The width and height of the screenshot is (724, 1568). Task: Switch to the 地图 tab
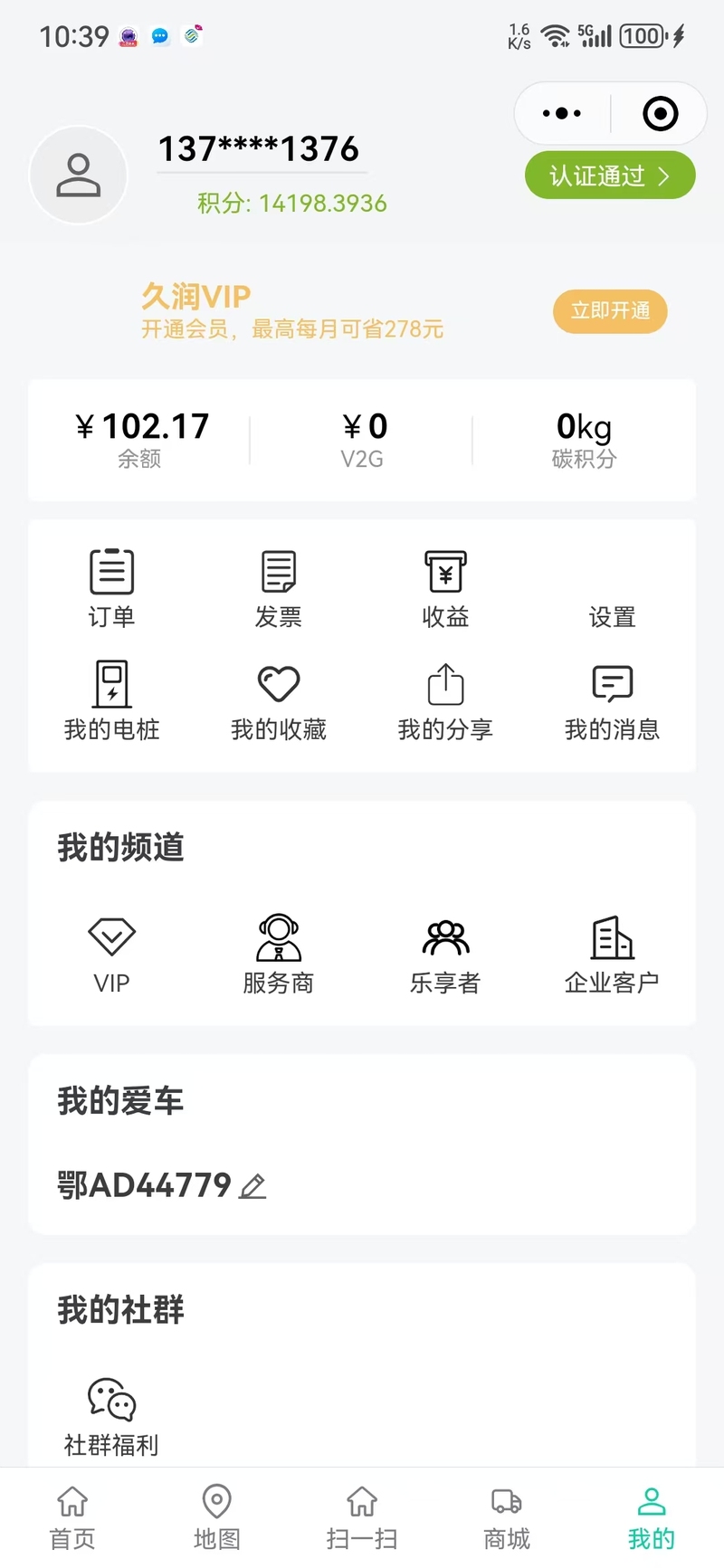[217, 1517]
